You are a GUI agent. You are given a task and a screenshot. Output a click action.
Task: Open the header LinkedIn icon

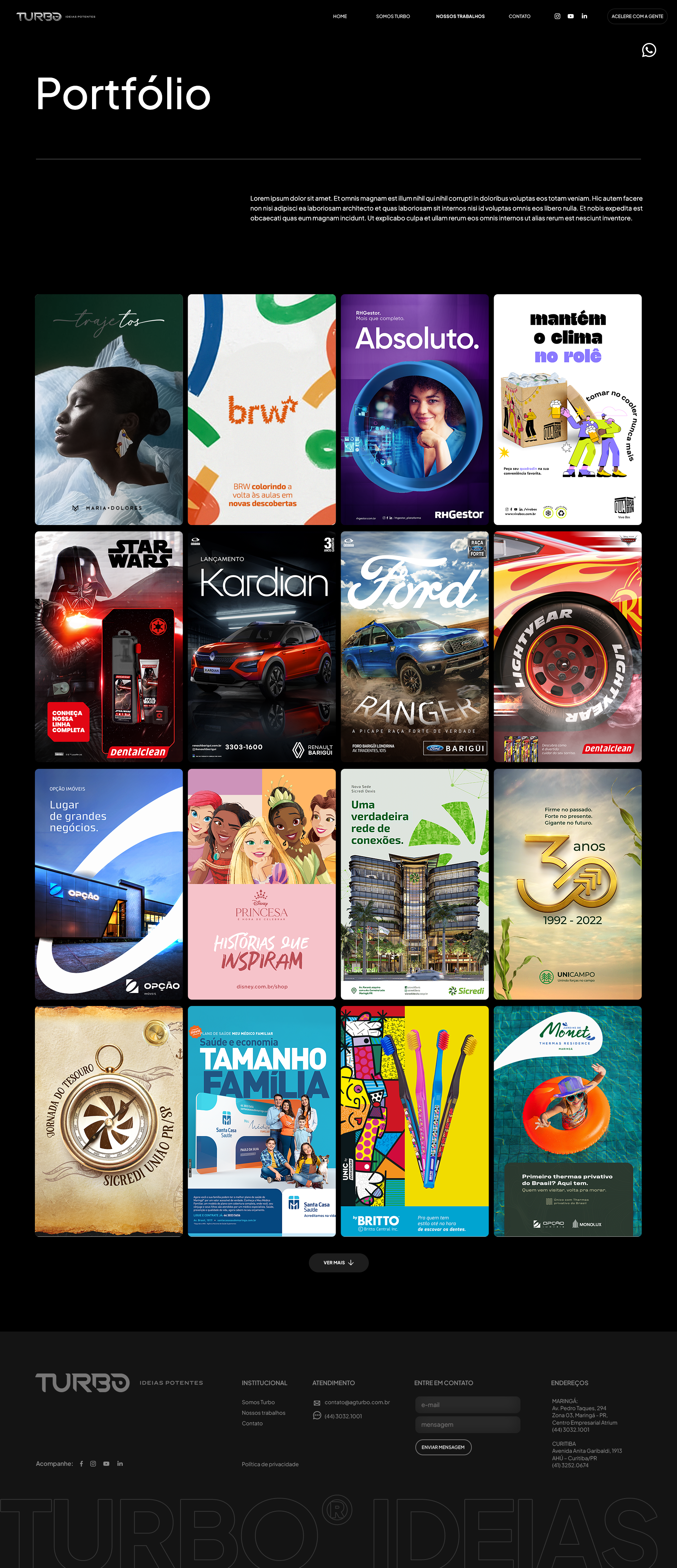pos(584,17)
